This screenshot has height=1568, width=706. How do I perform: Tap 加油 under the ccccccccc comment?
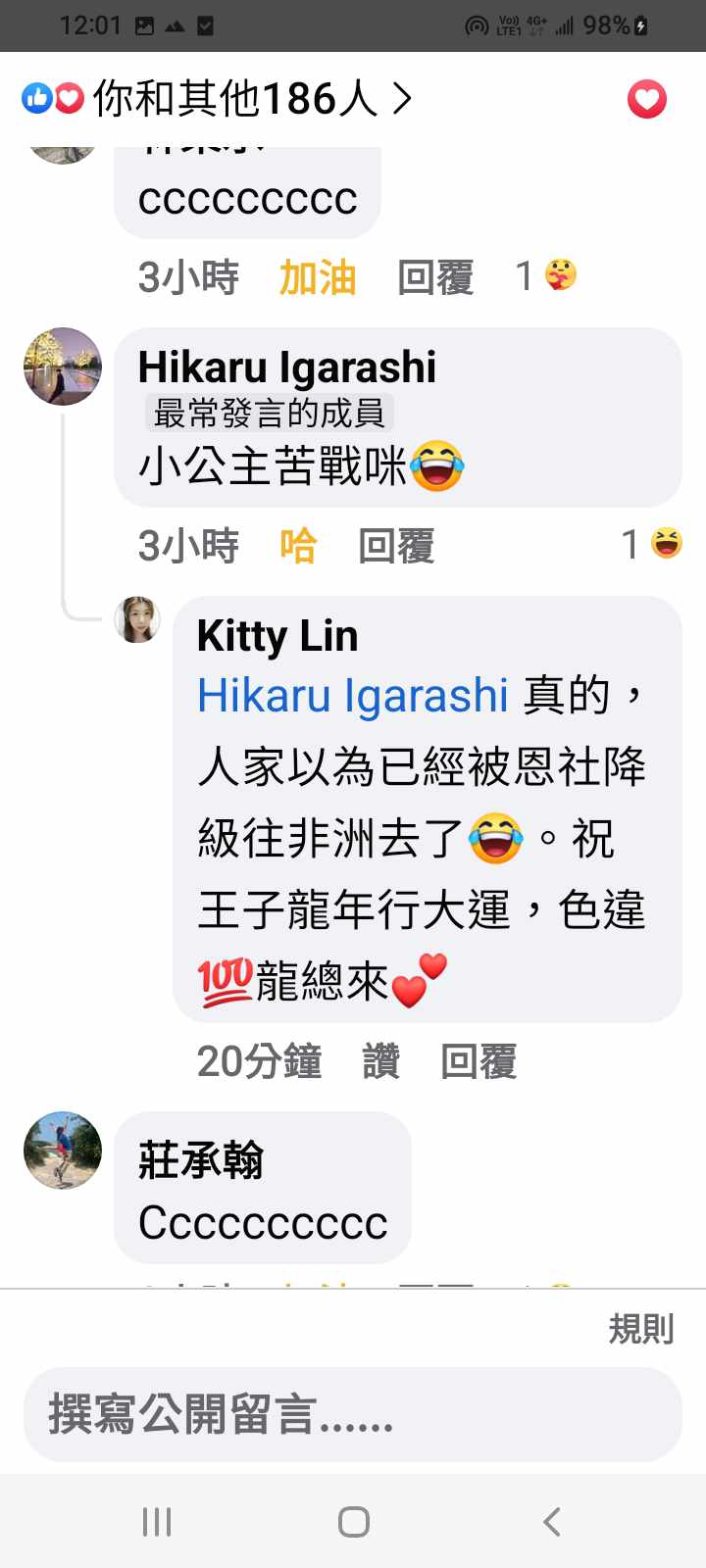(x=317, y=277)
